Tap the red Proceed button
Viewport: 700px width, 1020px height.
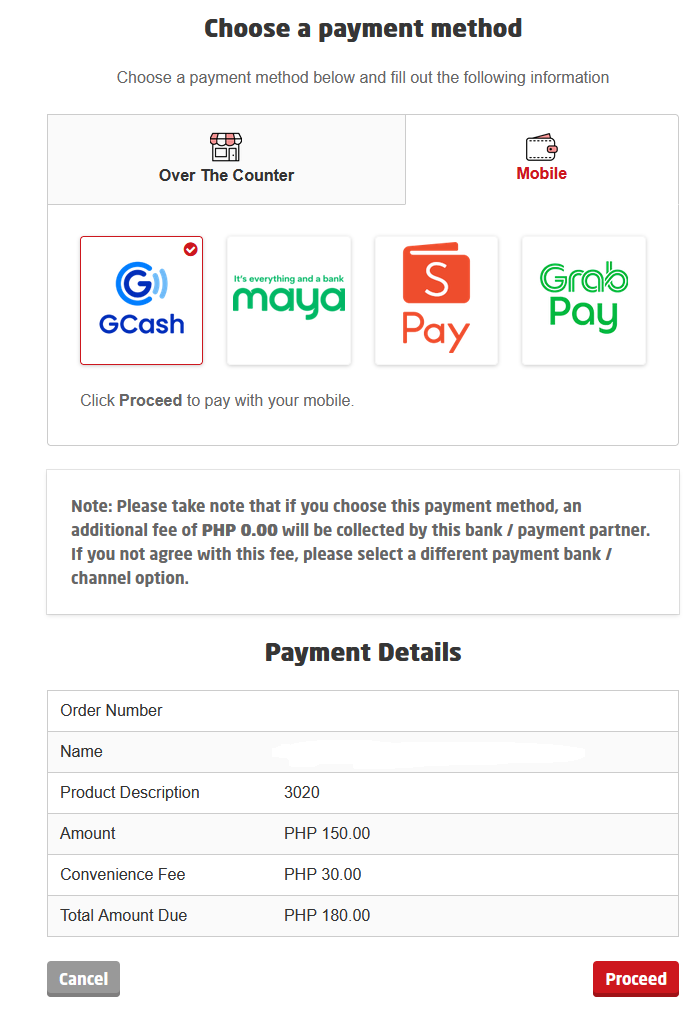[635, 979]
